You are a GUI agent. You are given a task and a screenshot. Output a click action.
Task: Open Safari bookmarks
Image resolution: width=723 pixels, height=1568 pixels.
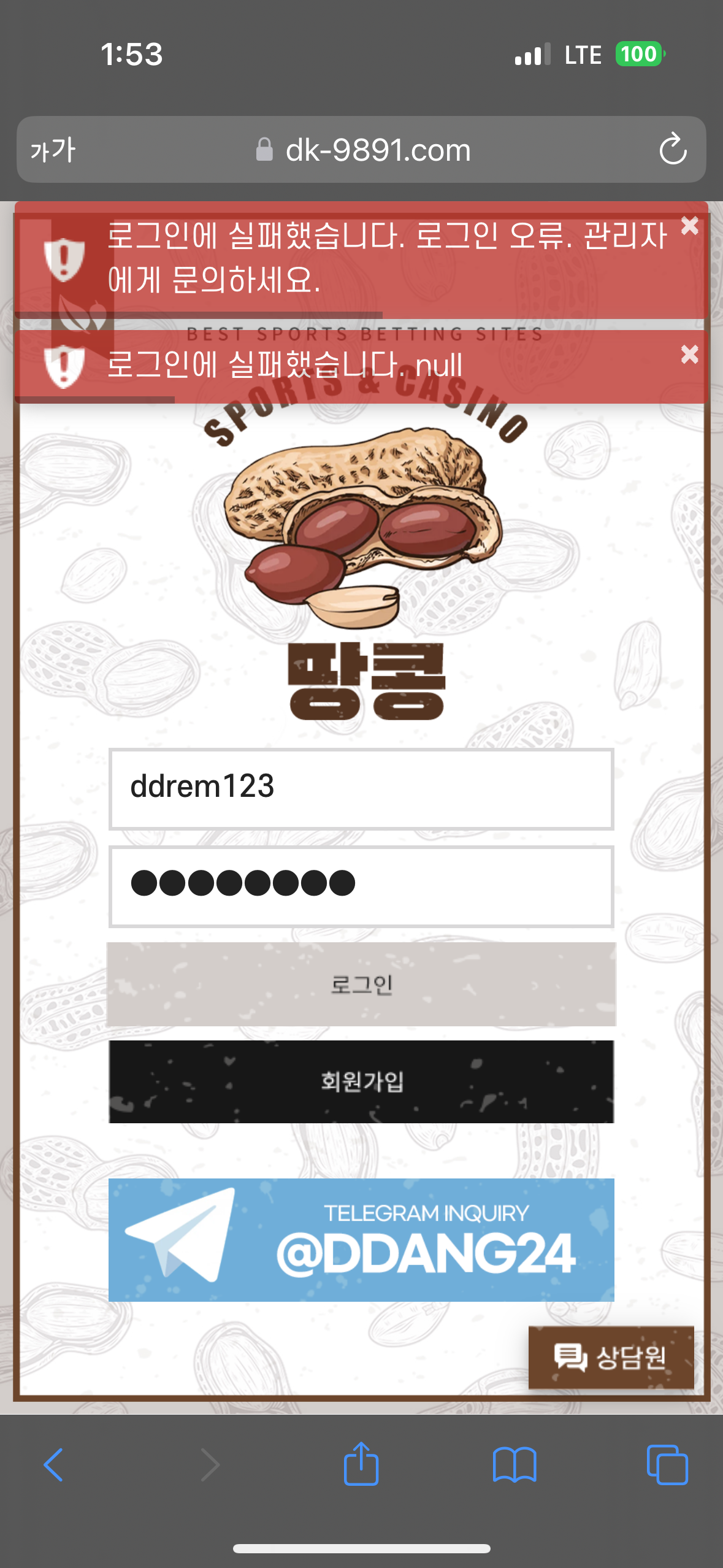pos(515,1465)
